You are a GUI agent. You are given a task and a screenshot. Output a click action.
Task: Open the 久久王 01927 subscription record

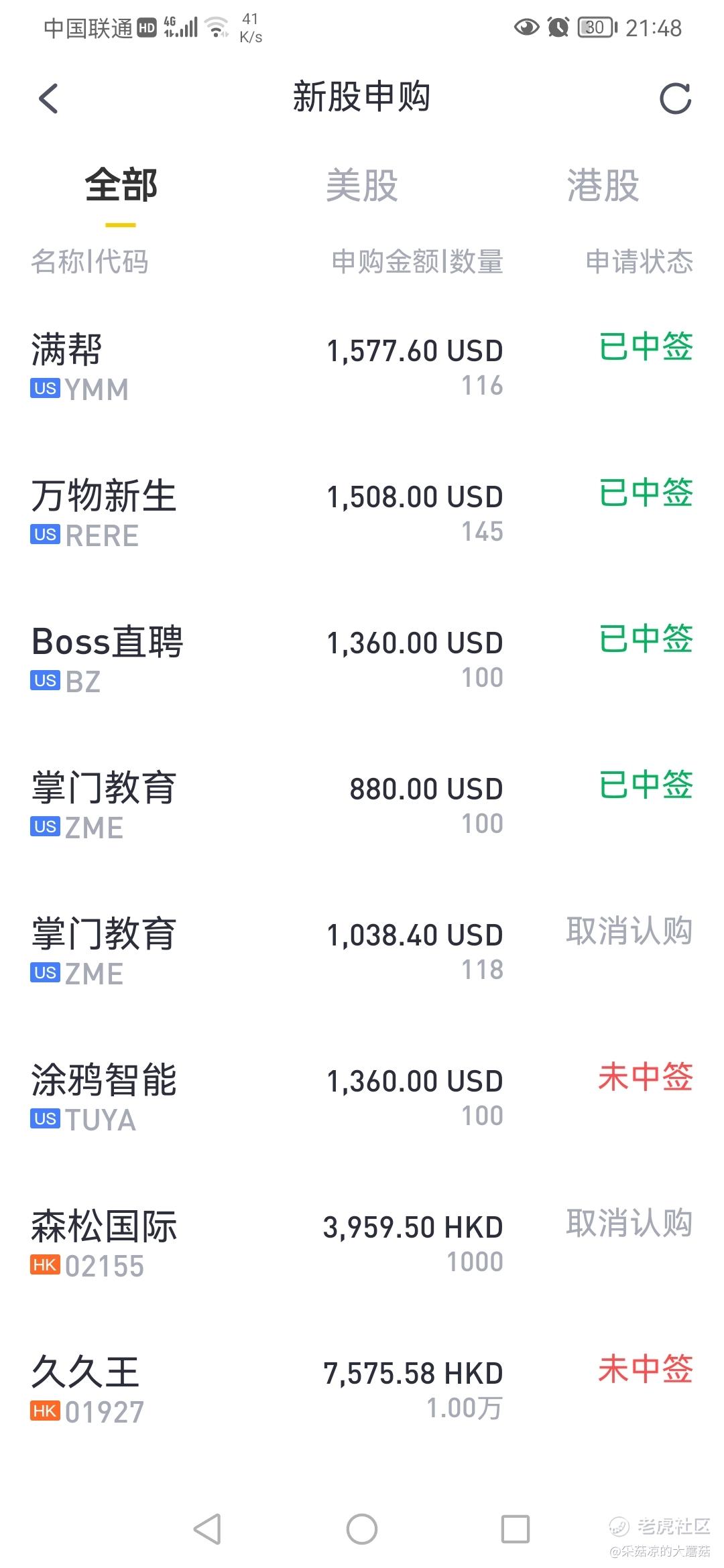coord(362,1390)
